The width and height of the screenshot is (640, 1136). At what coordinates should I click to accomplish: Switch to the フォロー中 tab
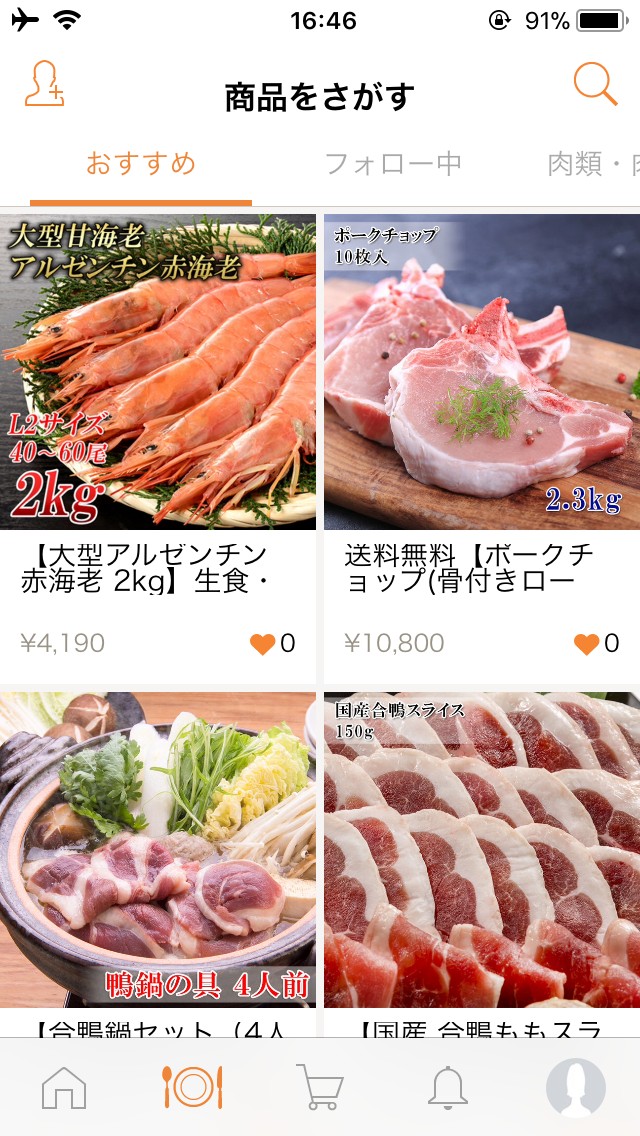tap(393, 164)
